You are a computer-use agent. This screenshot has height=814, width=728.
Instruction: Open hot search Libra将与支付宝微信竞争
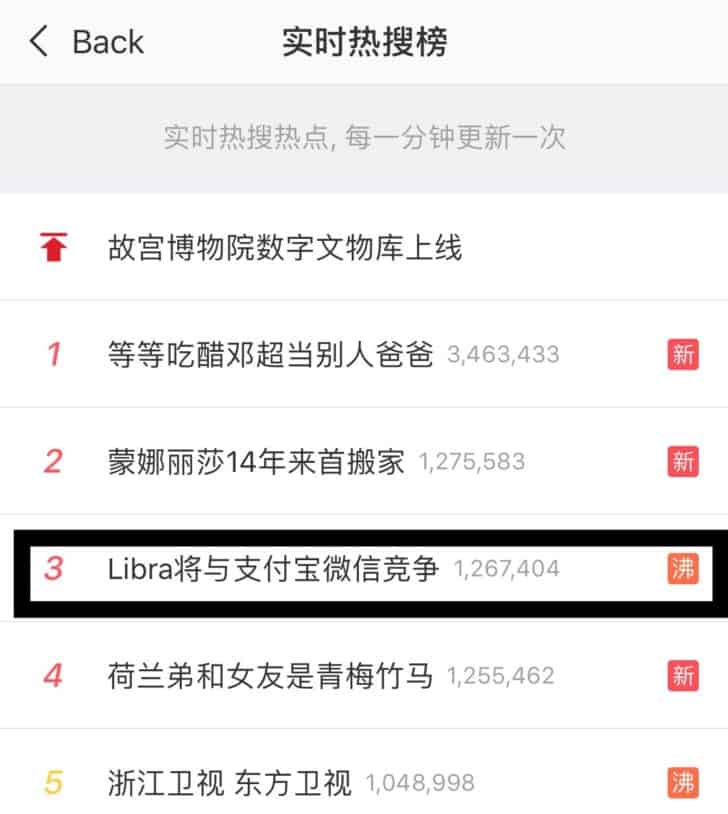[272, 569]
